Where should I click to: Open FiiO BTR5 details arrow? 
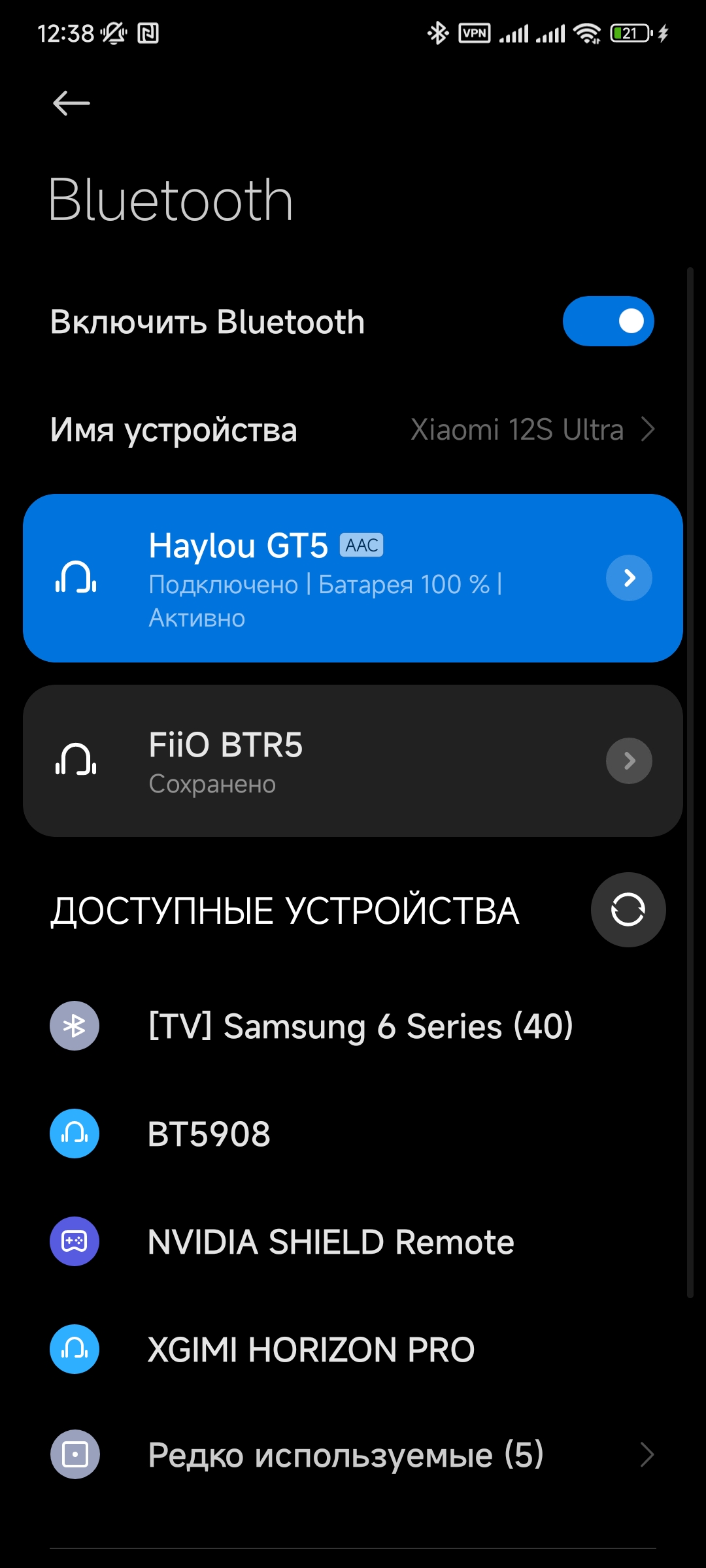[629, 761]
